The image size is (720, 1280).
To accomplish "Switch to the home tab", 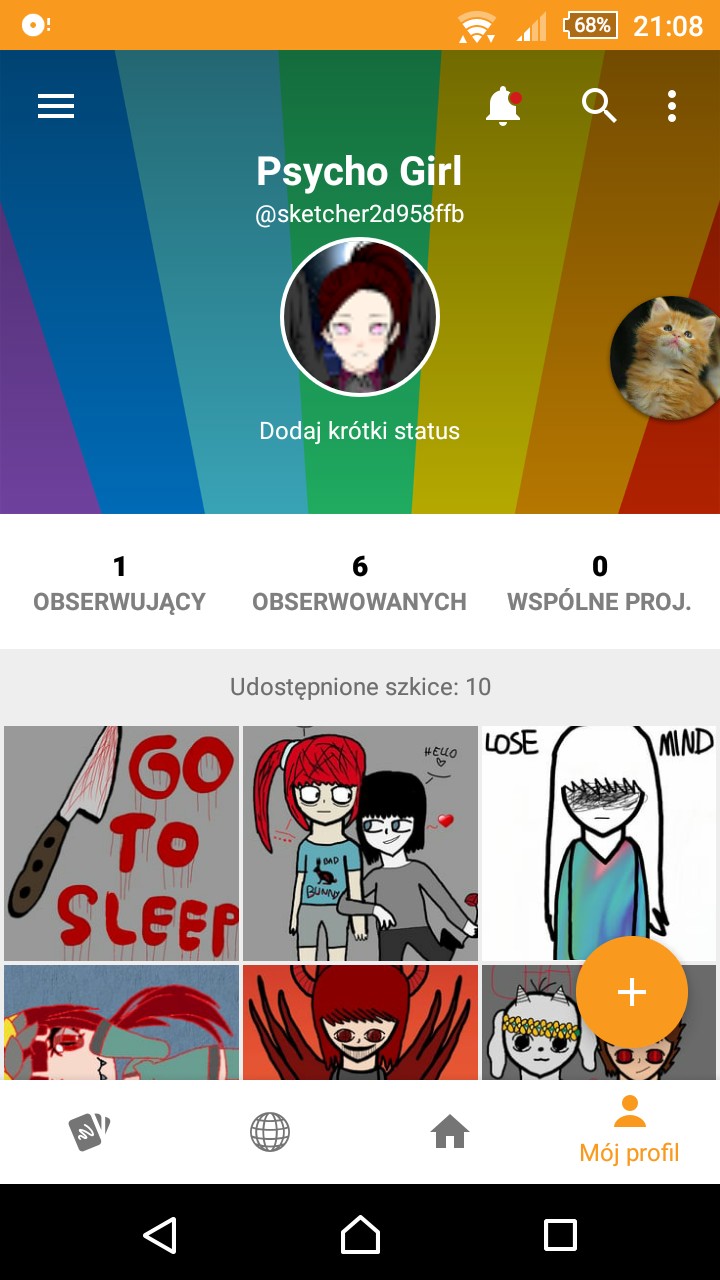I will click(x=450, y=1132).
